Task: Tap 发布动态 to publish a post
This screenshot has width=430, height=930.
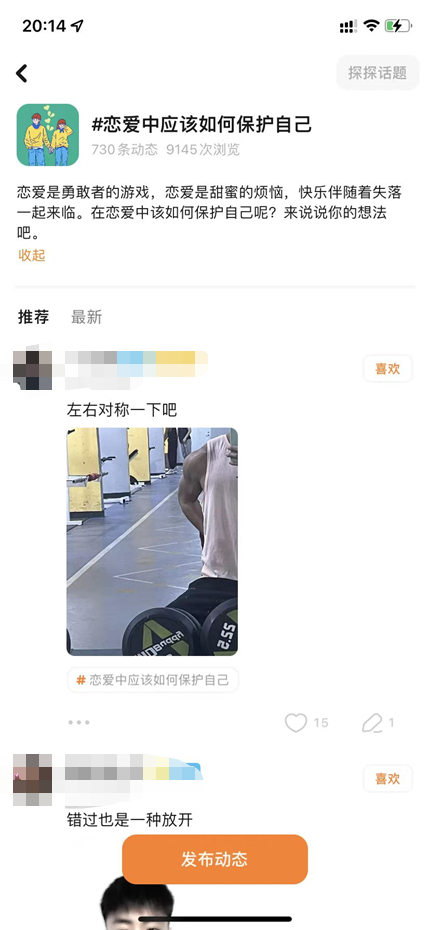Action: coord(215,859)
